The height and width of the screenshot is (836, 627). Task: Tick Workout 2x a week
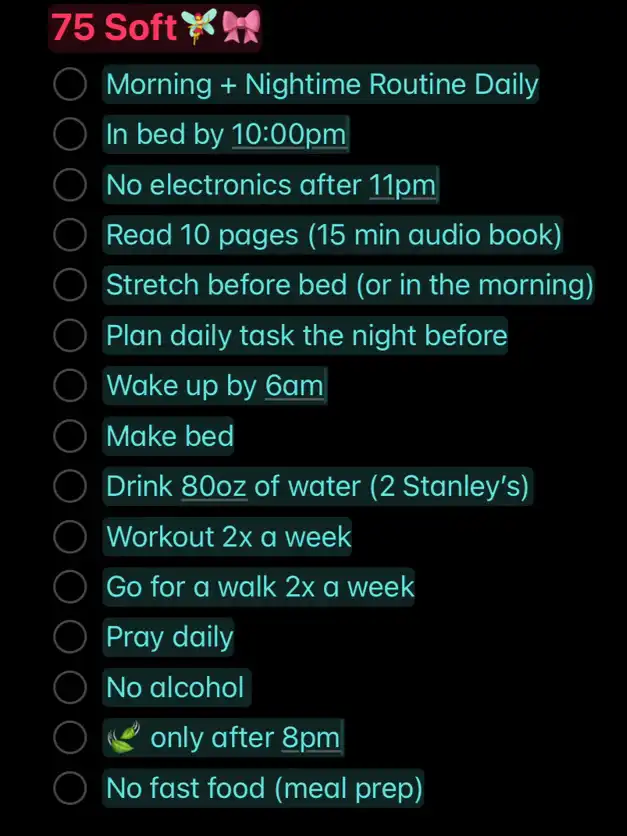pos(69,537)
